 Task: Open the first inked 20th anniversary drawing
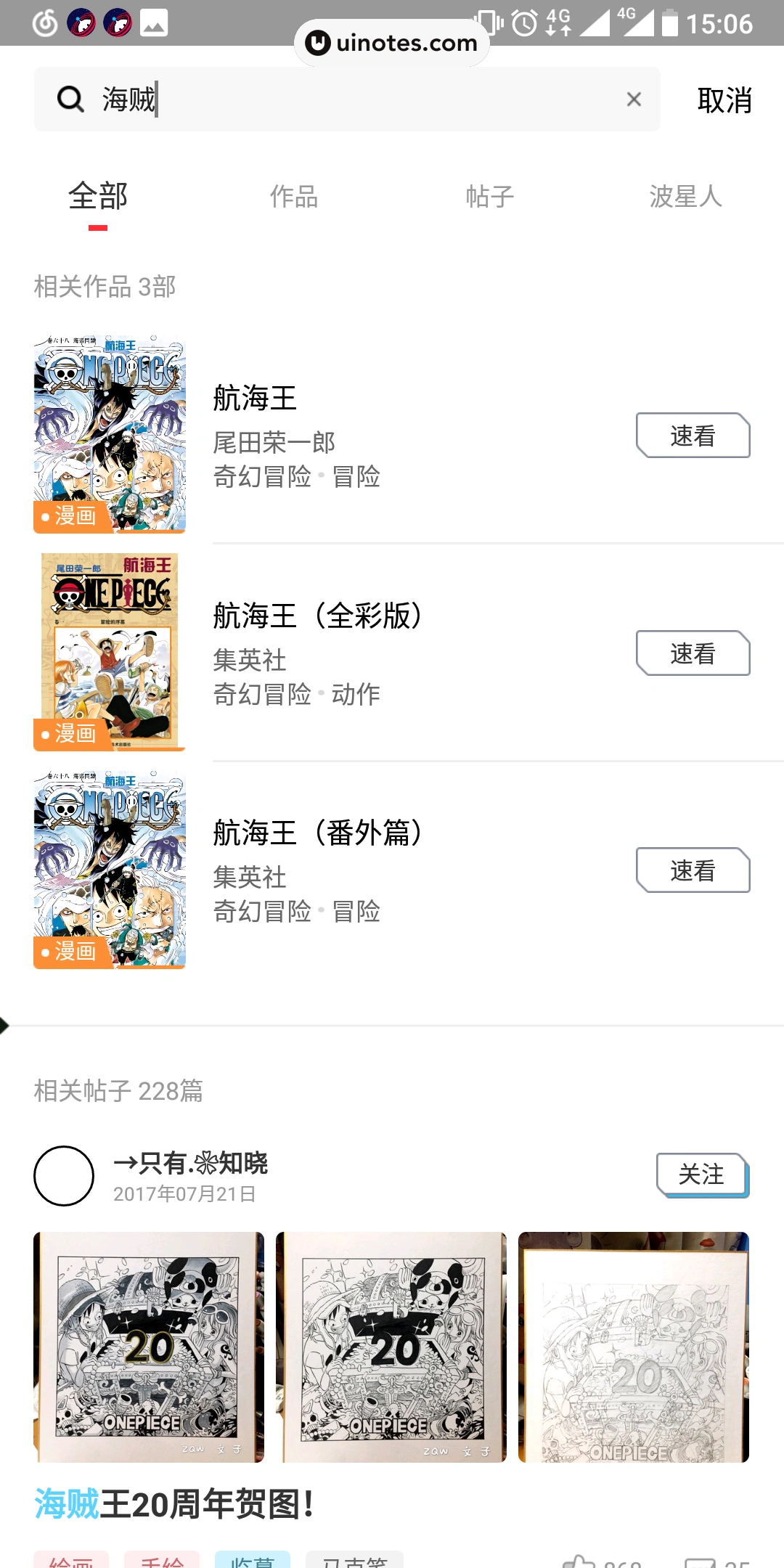click(x=149, y=1347)
